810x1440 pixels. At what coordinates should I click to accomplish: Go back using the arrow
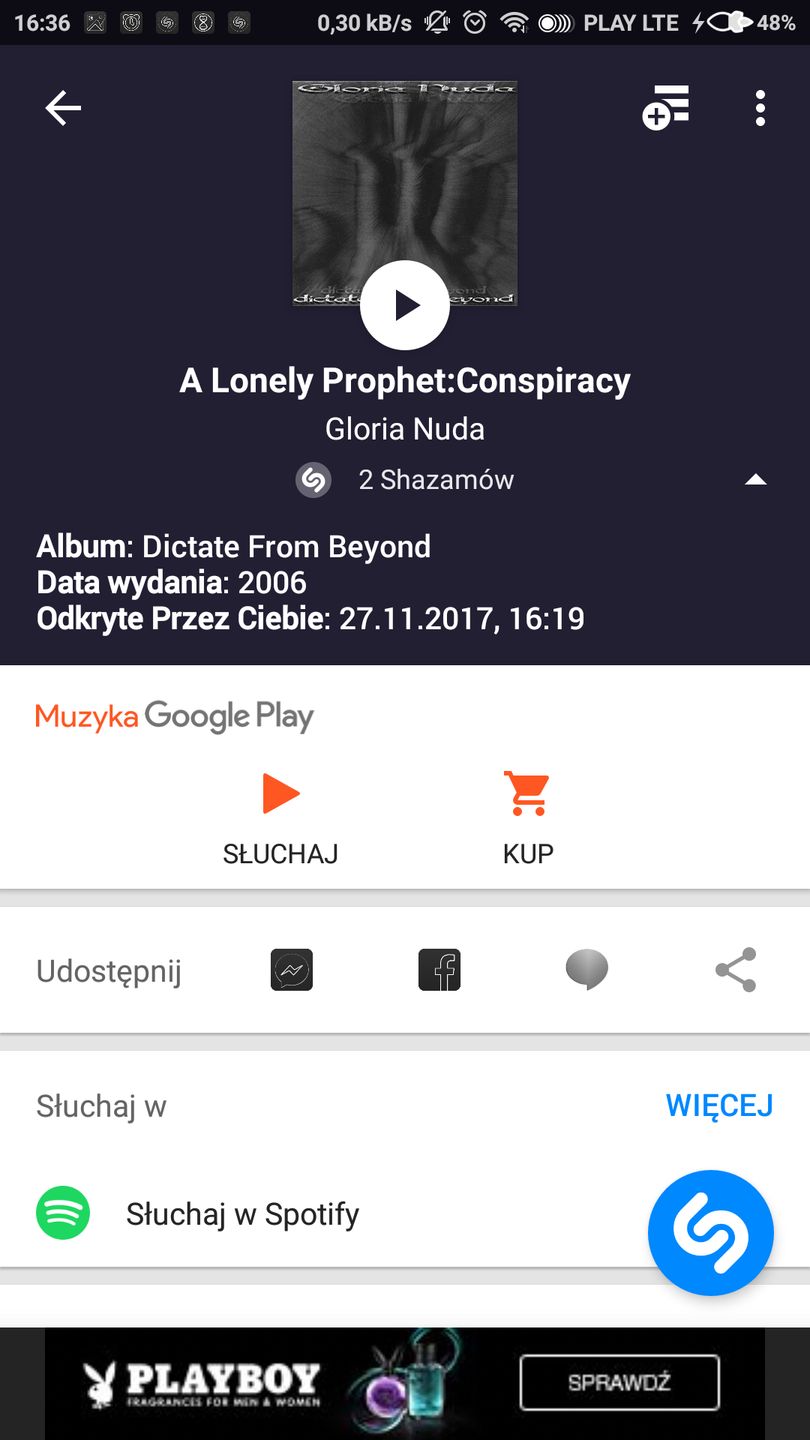(63, 108)
